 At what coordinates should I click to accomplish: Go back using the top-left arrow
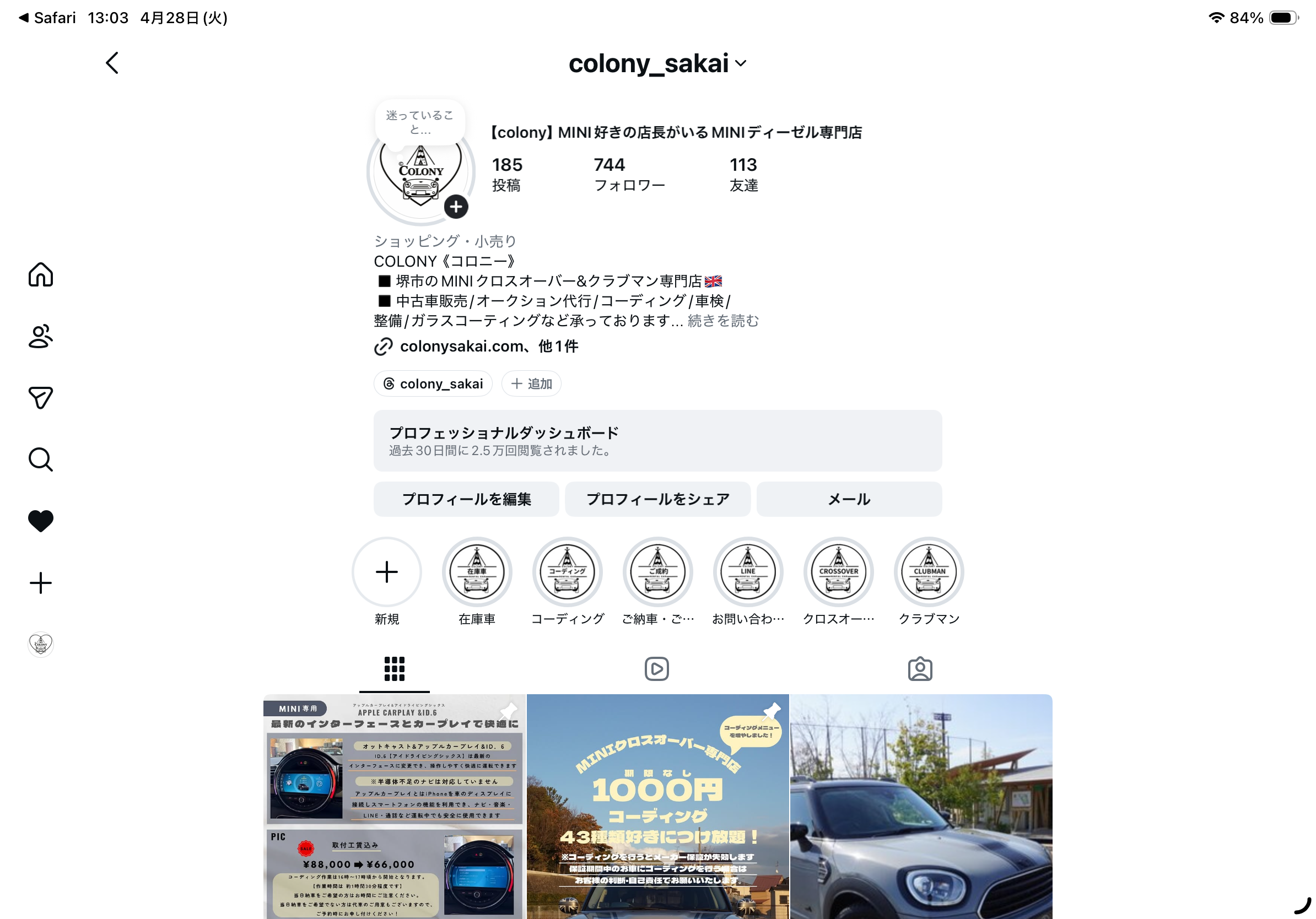point(112,63)
